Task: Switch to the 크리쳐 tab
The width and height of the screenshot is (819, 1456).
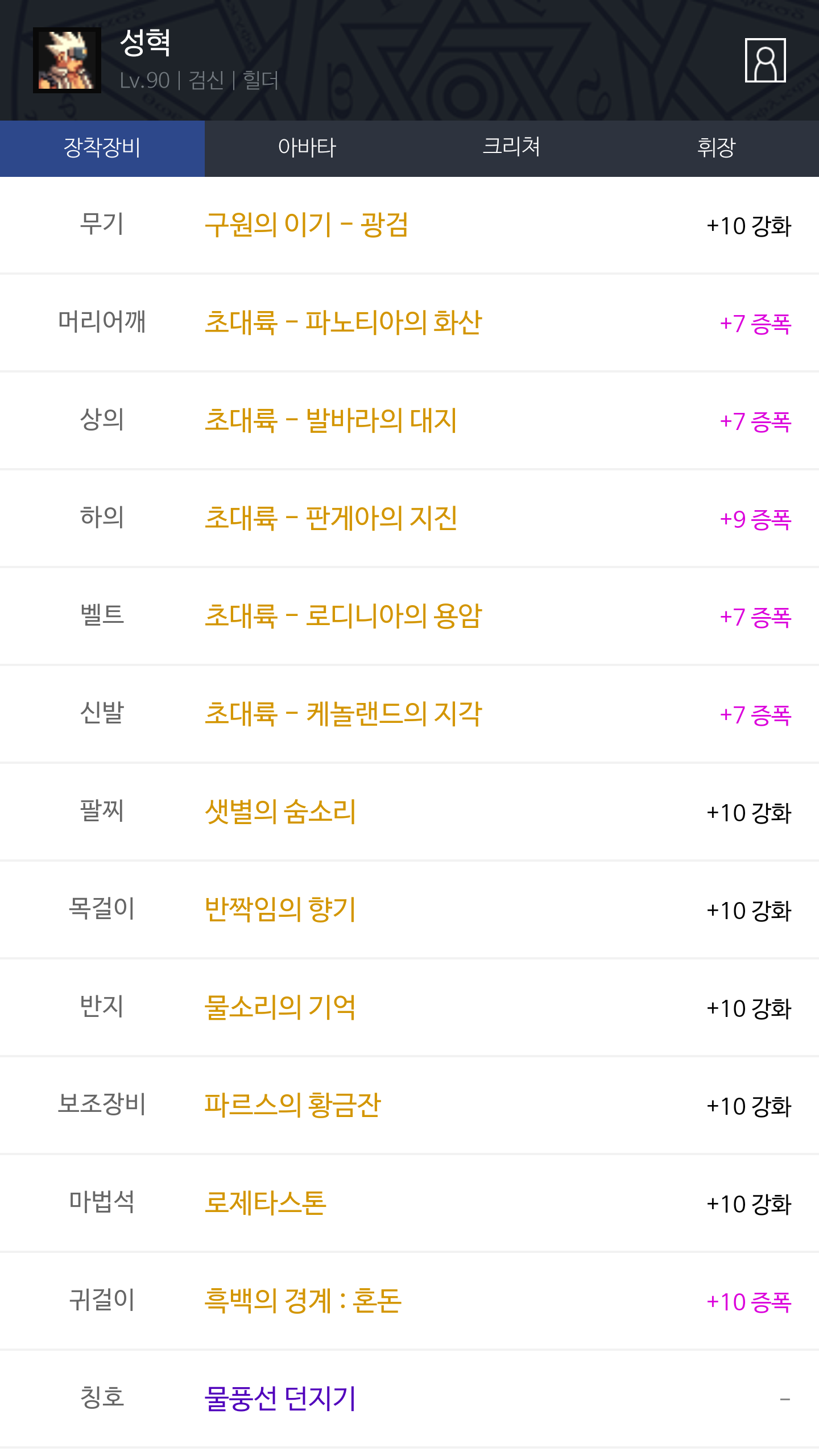Action: [x=511, y=148]
